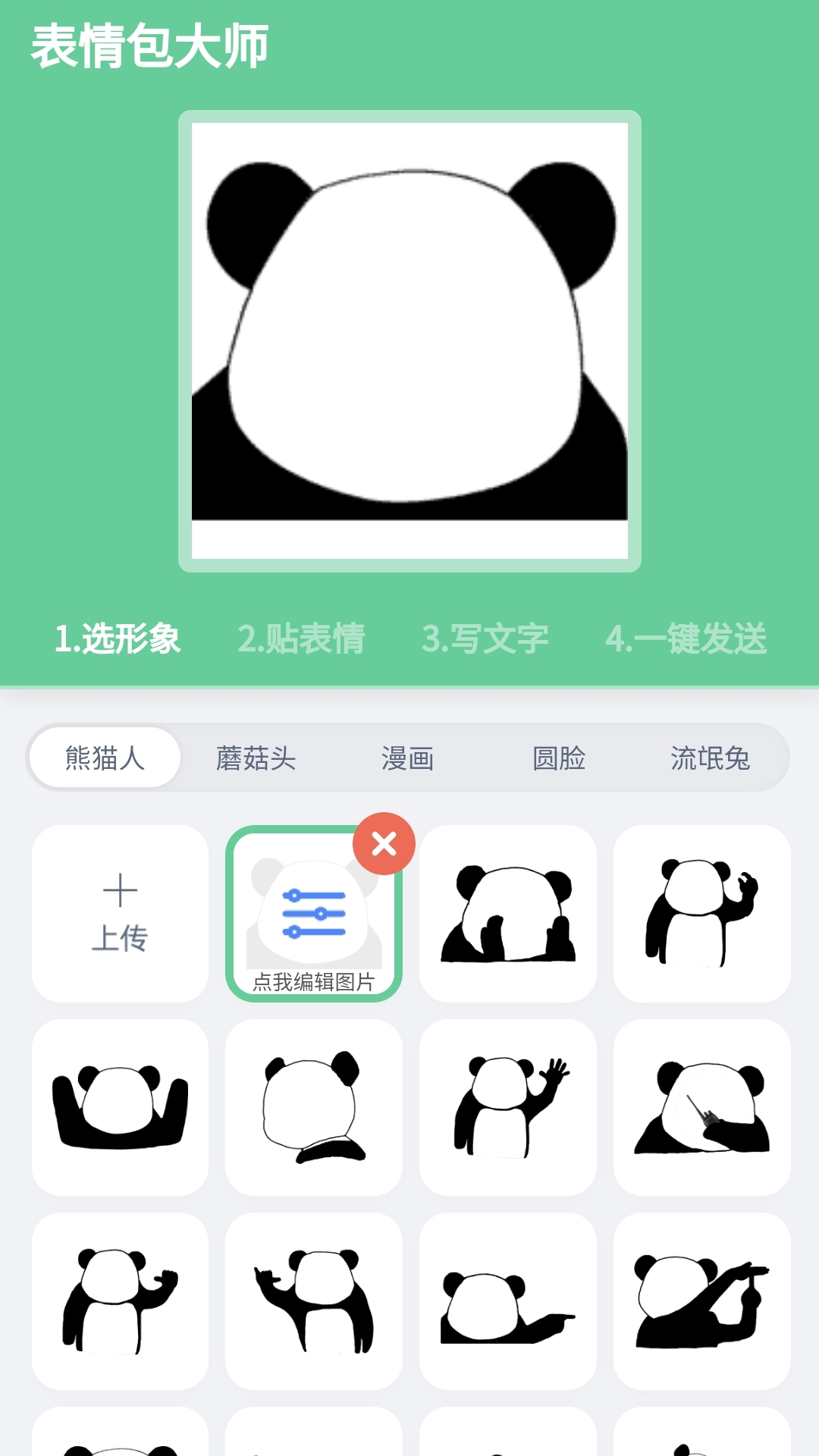Open the 圆脸 sticker category
Image resolution: width=819 pixels, height=1456 pixels.
point(559,758)
